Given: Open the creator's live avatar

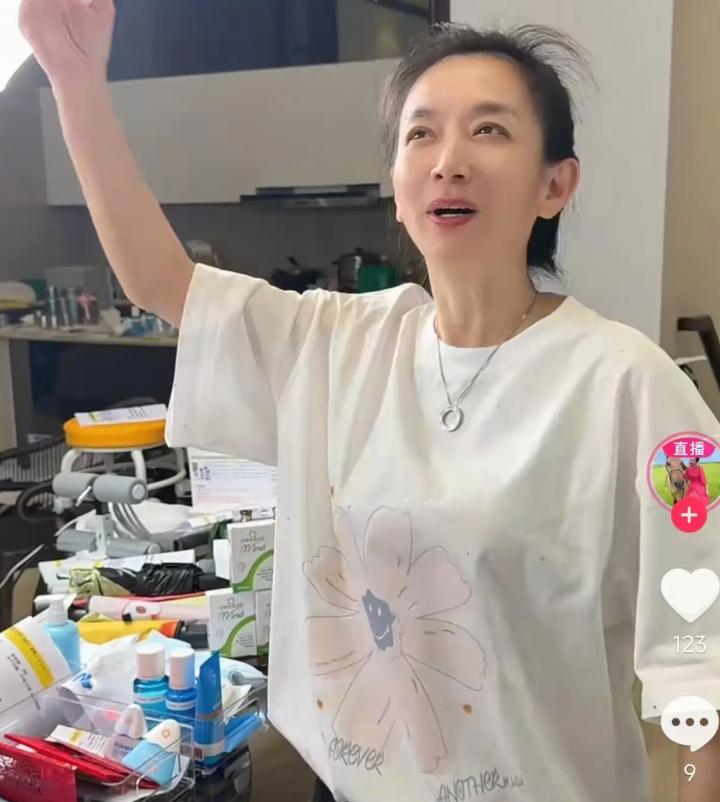Looking at the screenshot, I should pos(685,472).
